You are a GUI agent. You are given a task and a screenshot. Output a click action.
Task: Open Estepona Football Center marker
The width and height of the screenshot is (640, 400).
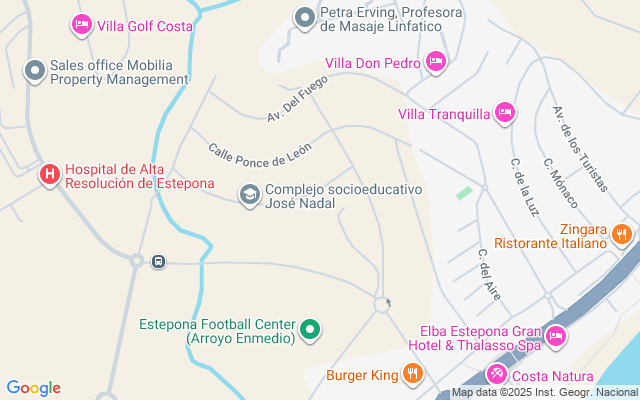(310, 328)
